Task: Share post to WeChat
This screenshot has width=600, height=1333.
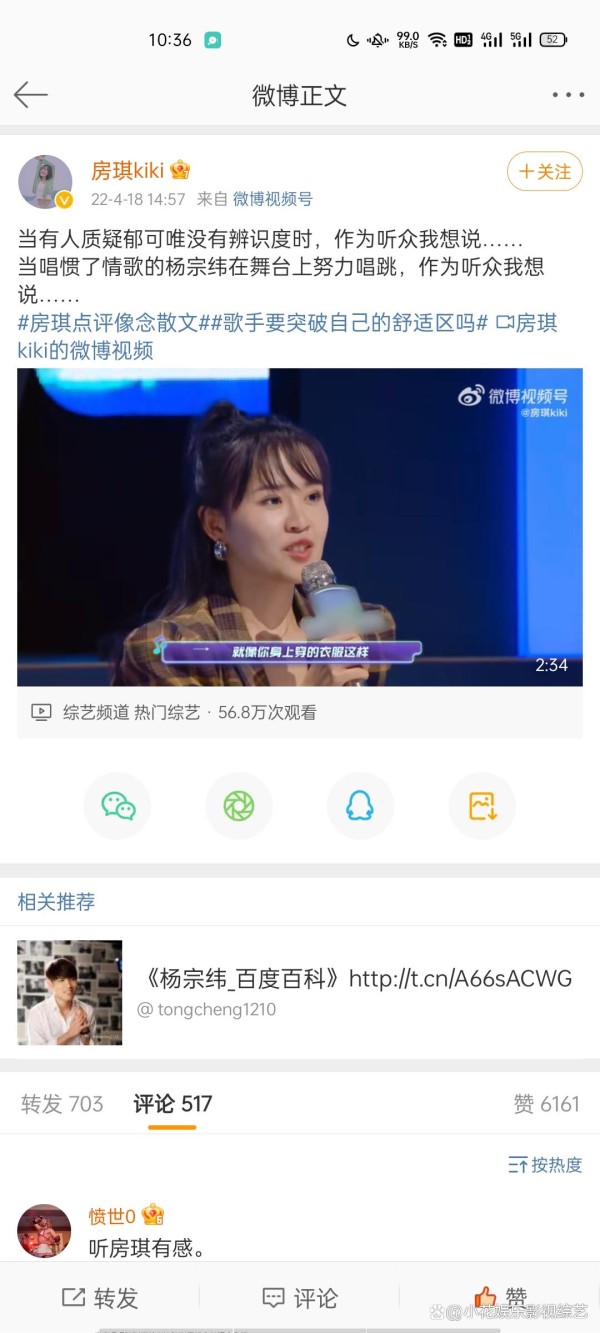Action: tap(118, 806)
